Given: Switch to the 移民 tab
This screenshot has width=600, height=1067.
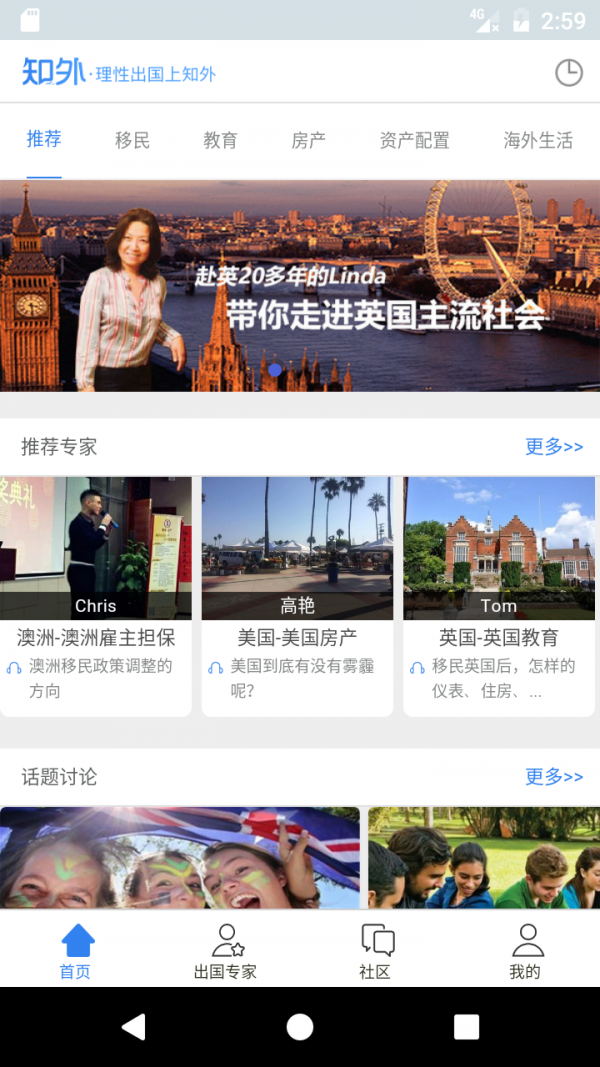Looking at the screenshot, I should 132,141.
